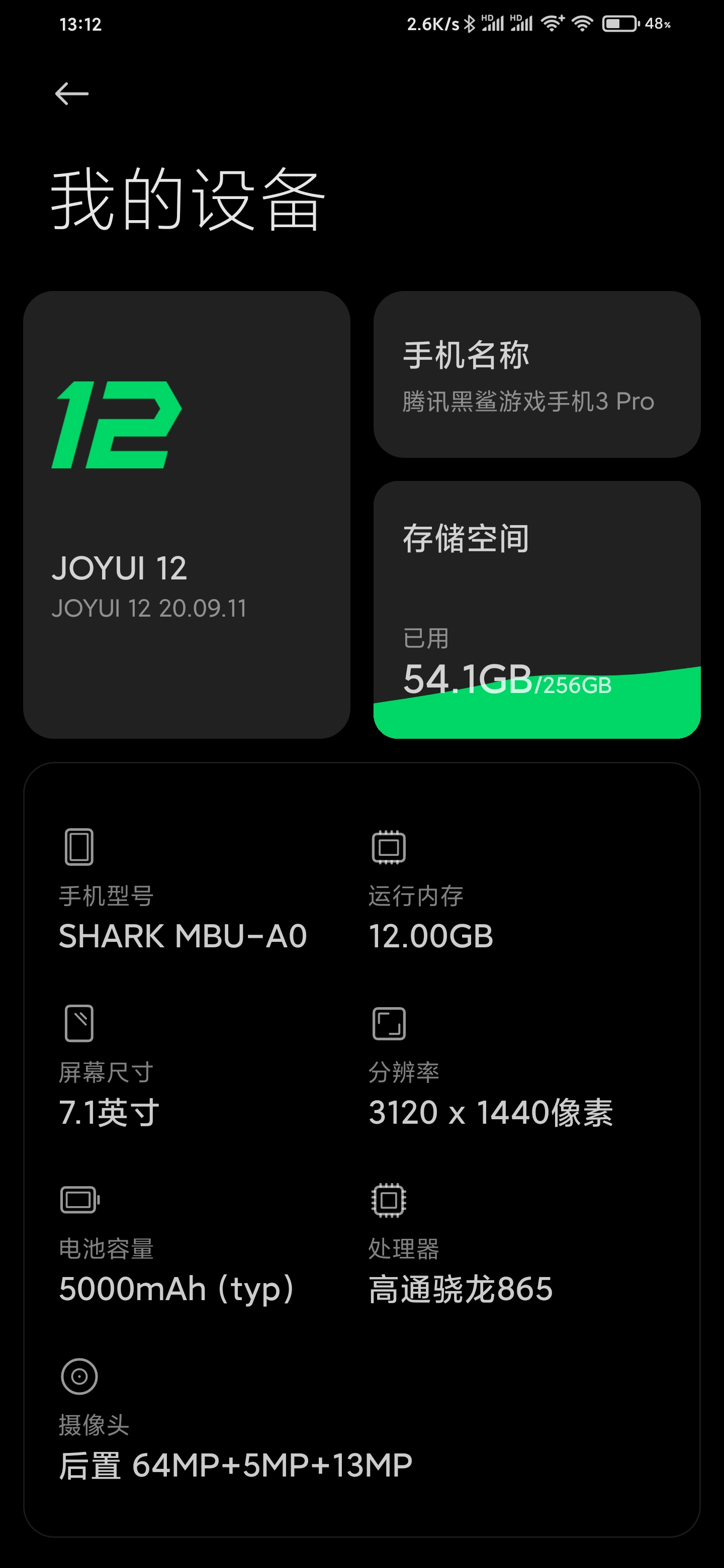Go back using the top-left arrow
This screenshot has width=724, height=1568.
click(72, 94)
